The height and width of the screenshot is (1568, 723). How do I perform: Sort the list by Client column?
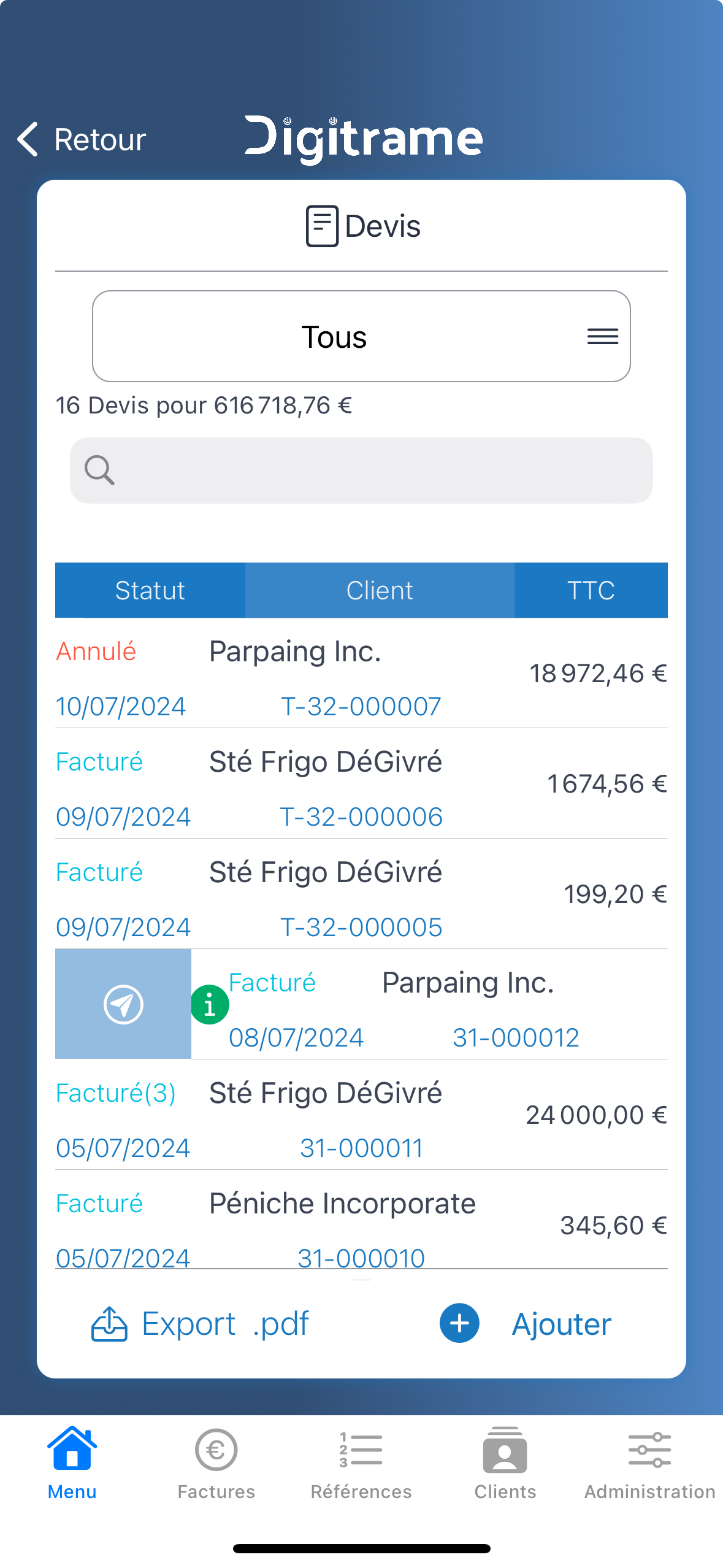click(379, 590)
